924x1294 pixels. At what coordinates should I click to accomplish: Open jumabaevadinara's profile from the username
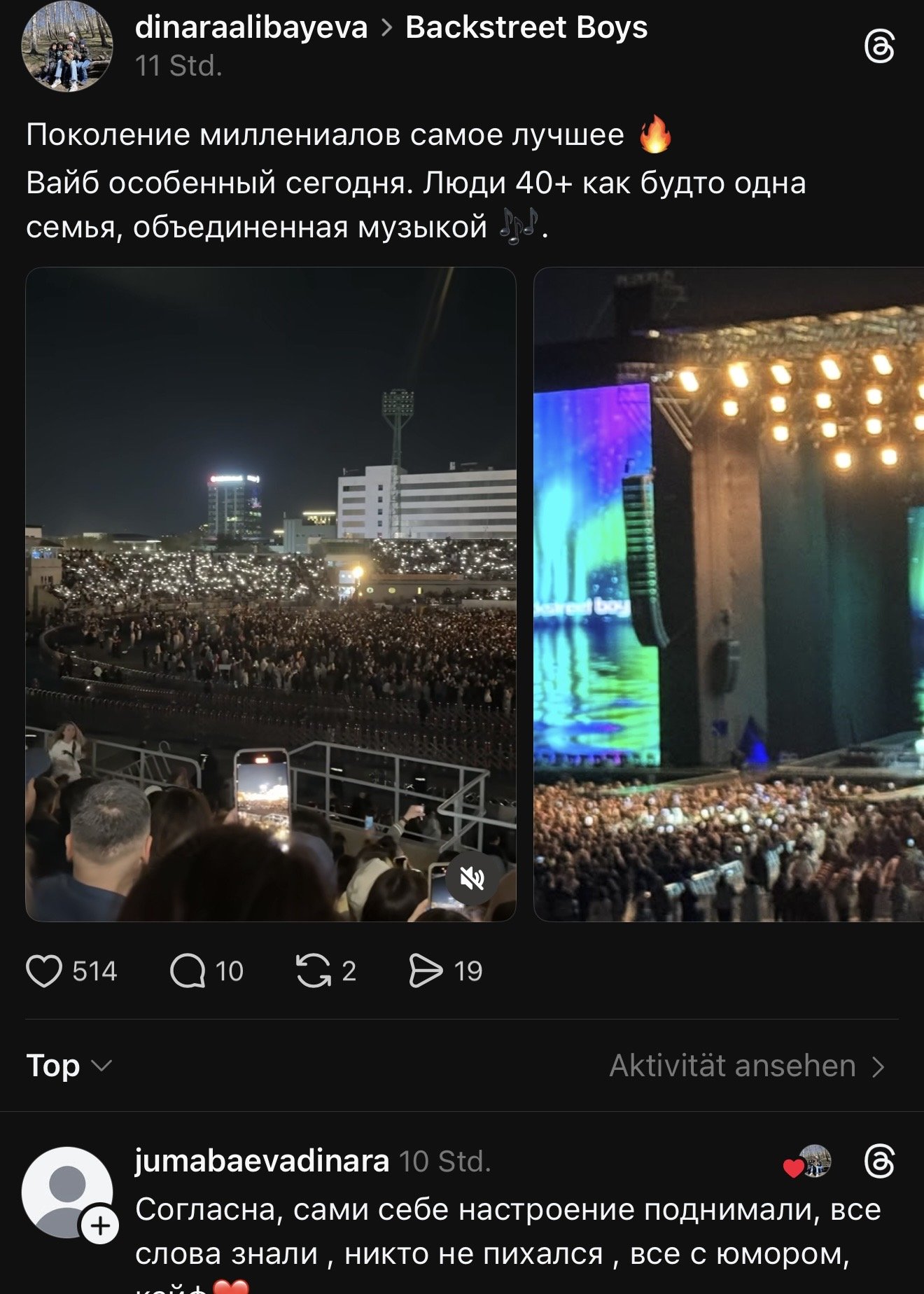[262, 1161]
